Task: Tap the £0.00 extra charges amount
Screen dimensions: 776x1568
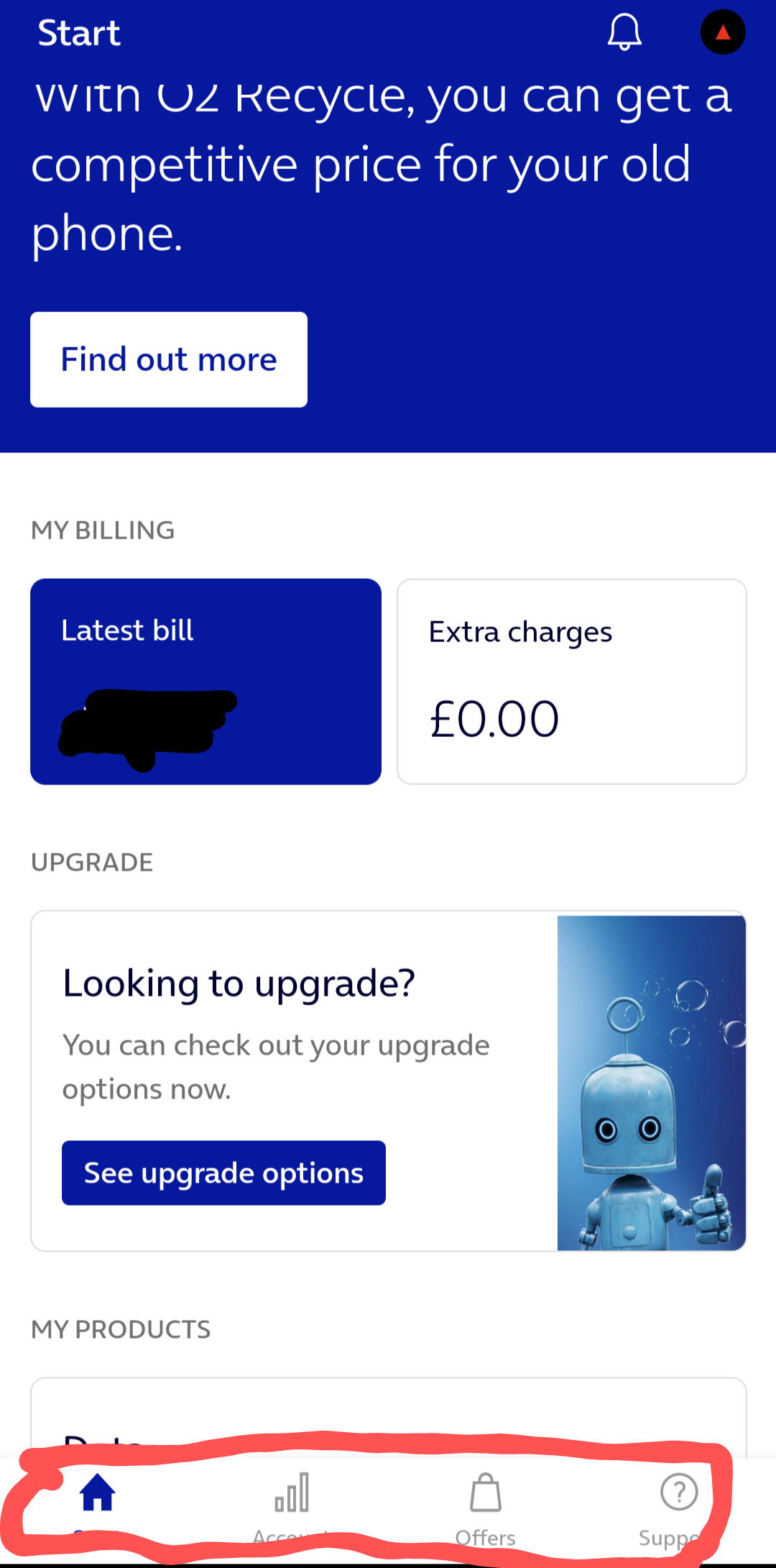Action: click(x=494, y=716)
